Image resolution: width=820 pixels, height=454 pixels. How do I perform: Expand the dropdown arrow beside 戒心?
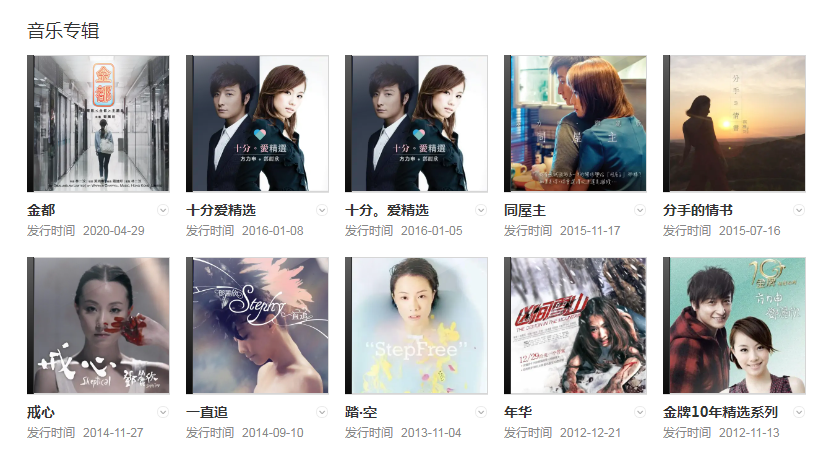163,412
